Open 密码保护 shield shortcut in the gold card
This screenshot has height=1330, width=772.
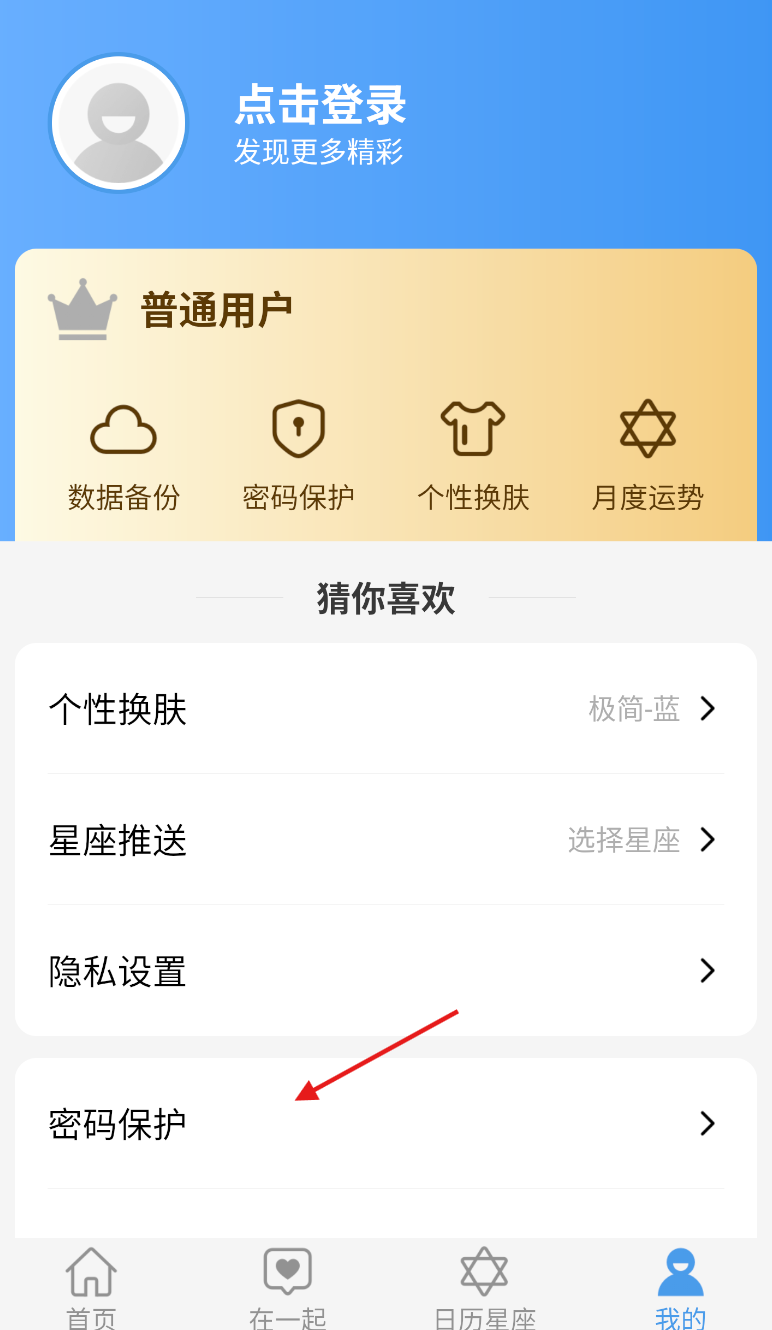click(x=298, y=457)
